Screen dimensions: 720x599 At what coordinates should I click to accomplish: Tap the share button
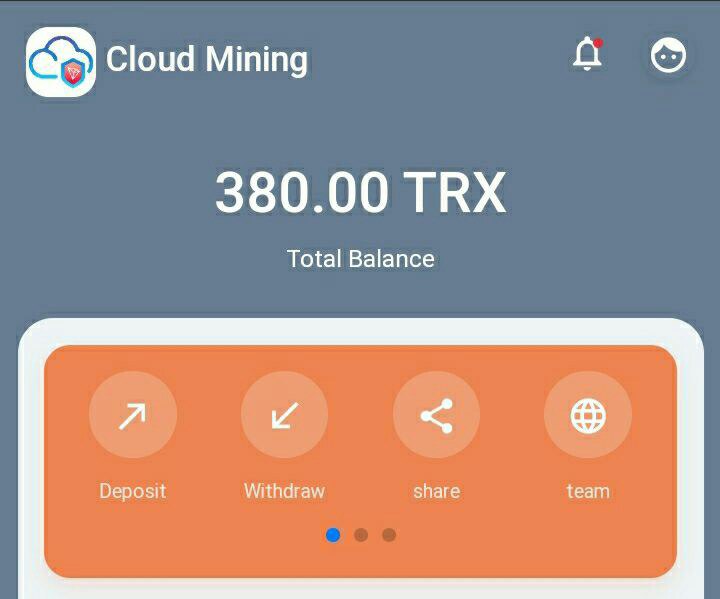point(436,415)
